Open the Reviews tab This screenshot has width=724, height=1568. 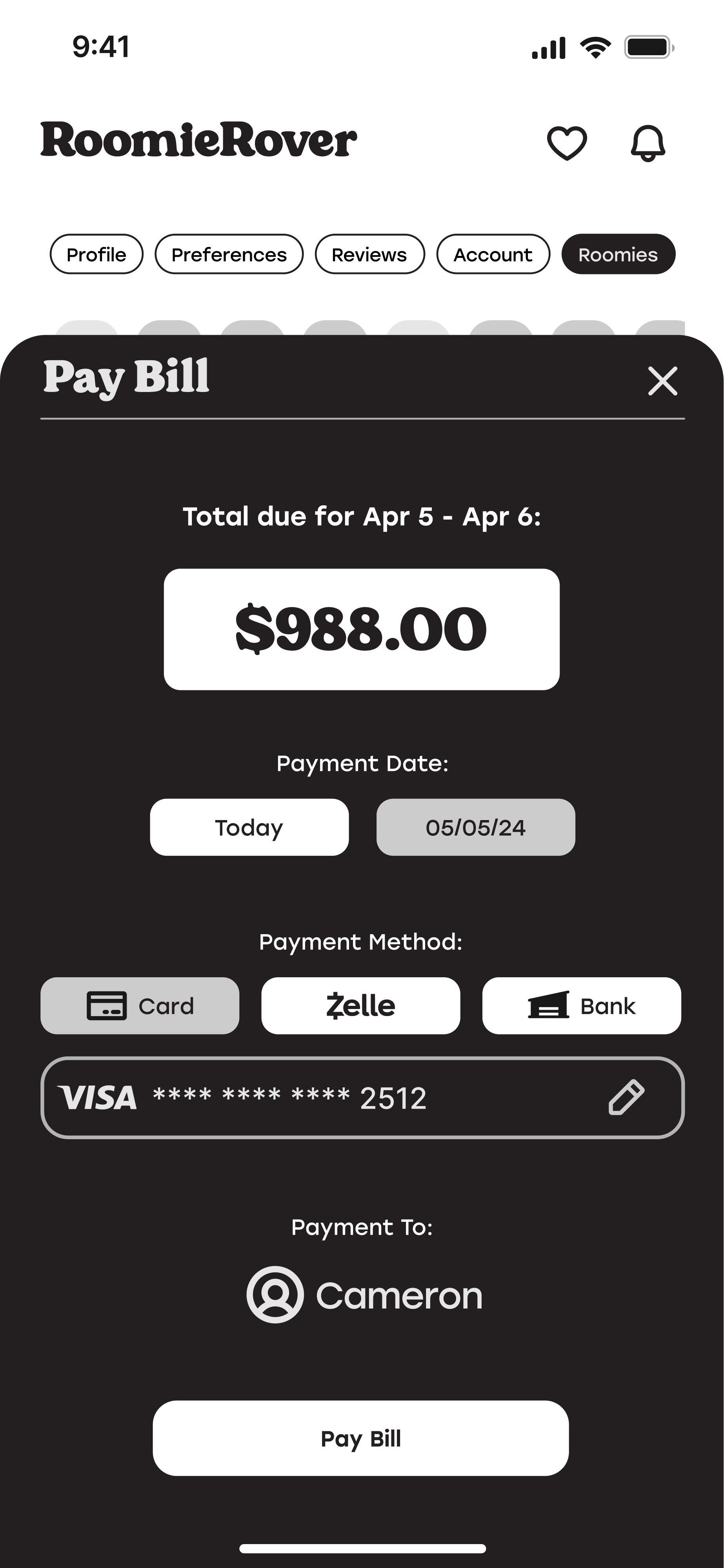[x=369, y=254]
